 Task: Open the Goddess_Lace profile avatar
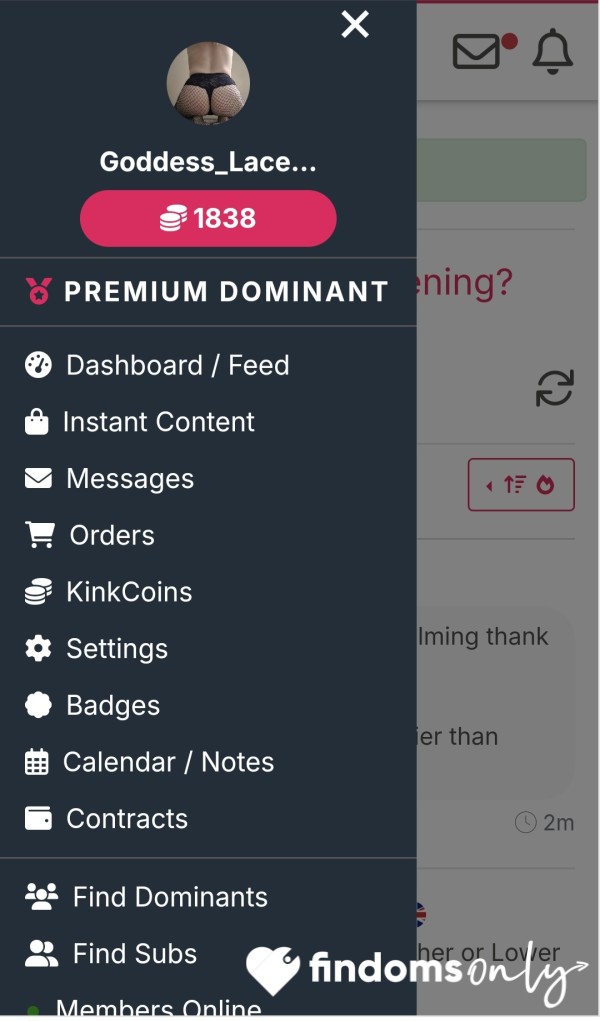pyautogui.click(x=208, y=83)
